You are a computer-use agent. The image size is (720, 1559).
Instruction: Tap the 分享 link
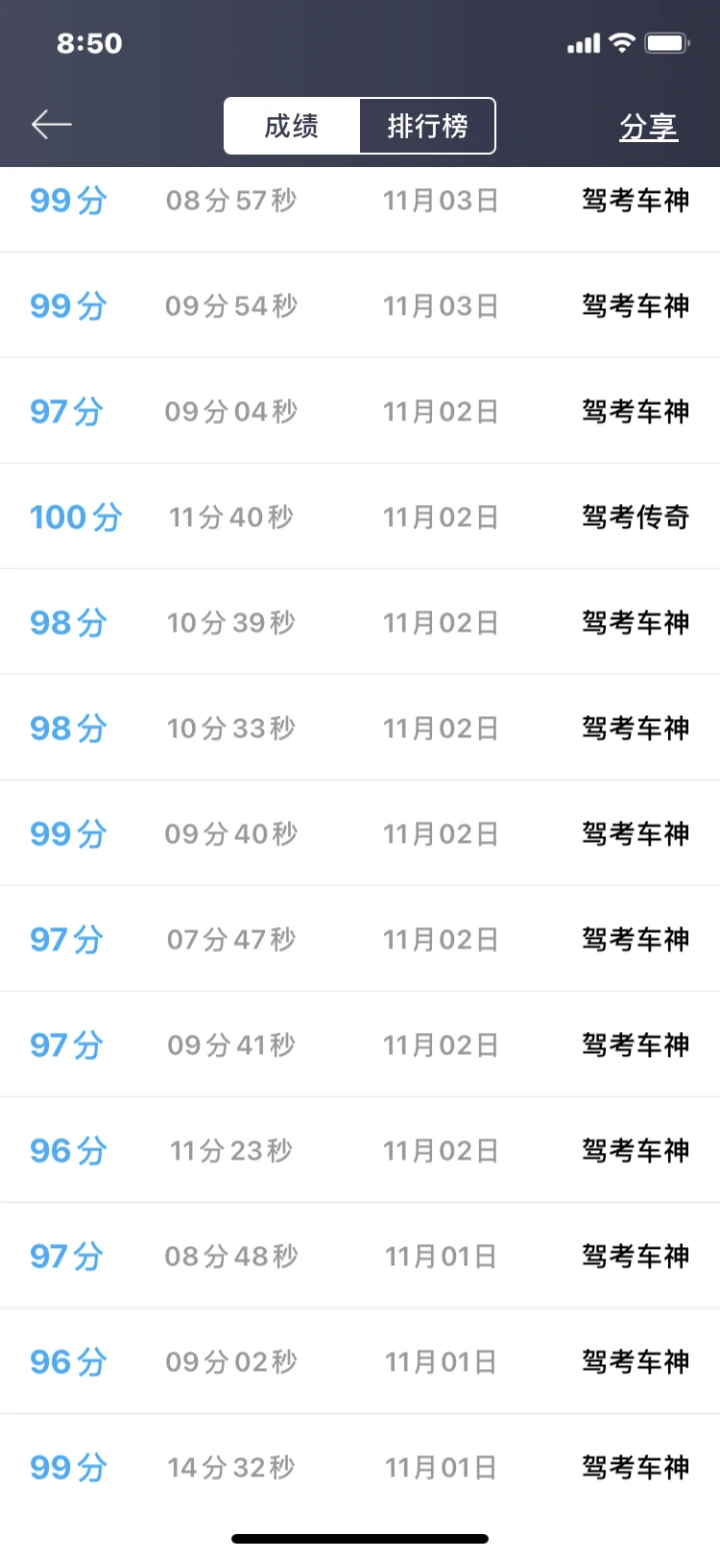pos(649,127)
